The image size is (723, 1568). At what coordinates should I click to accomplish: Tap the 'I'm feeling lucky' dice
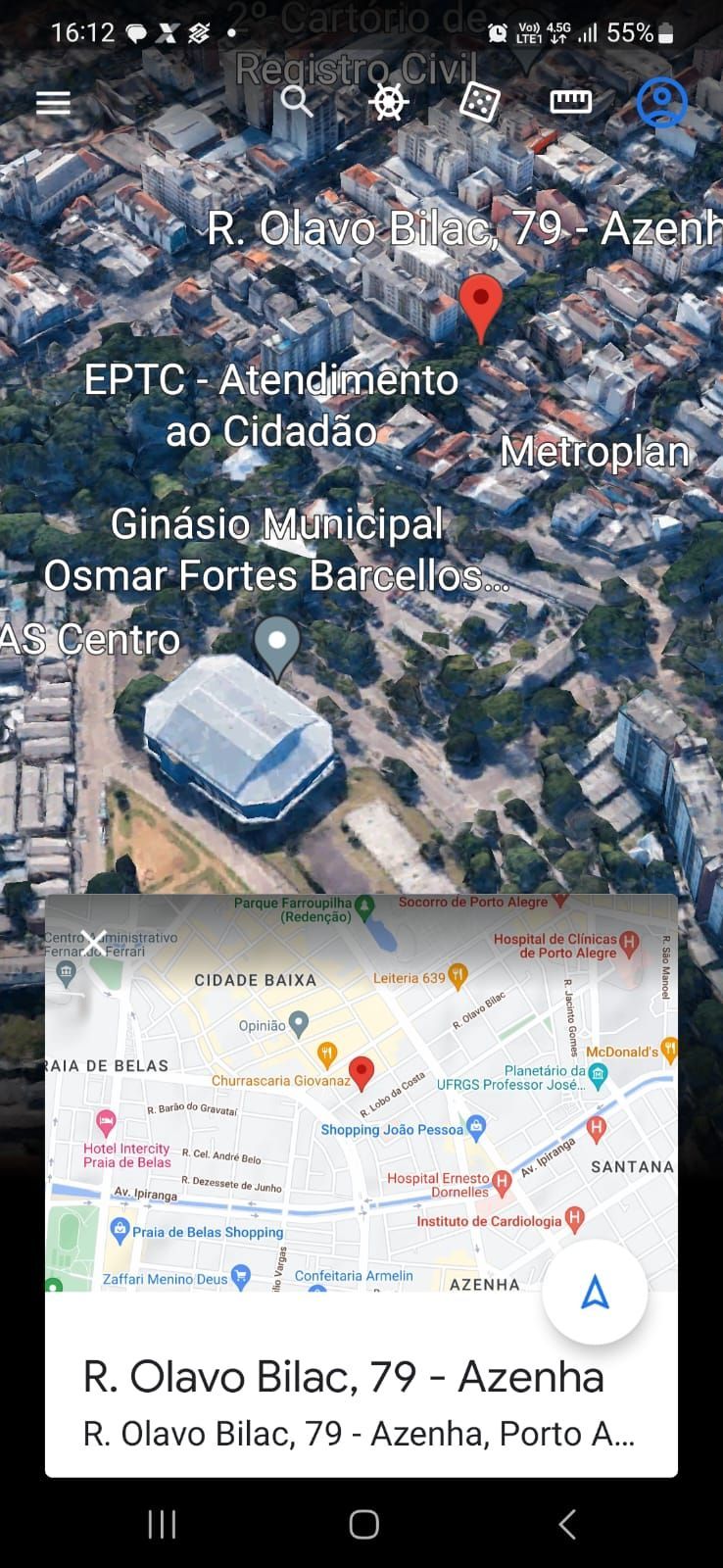(479, 101)
